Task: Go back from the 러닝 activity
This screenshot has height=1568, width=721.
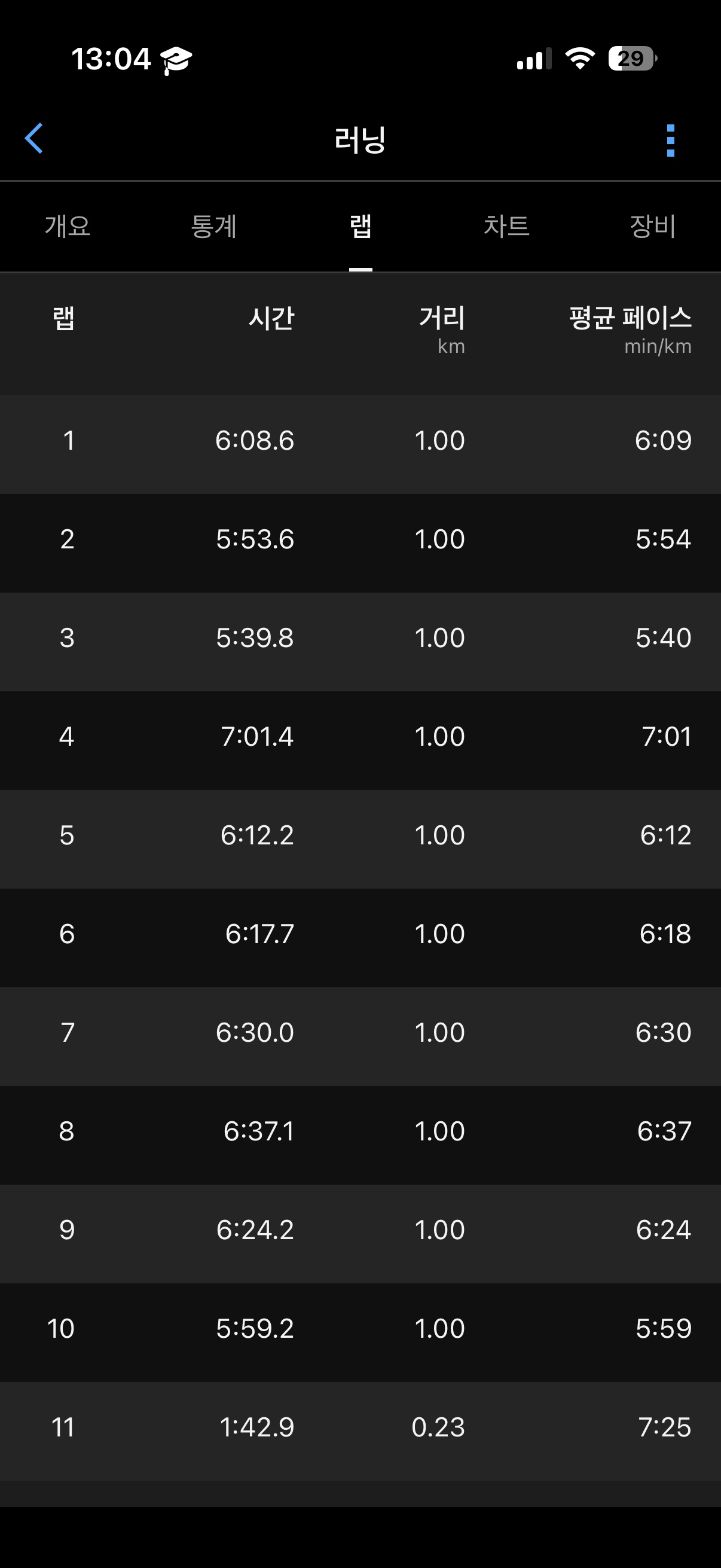Action: click(34, 139)
